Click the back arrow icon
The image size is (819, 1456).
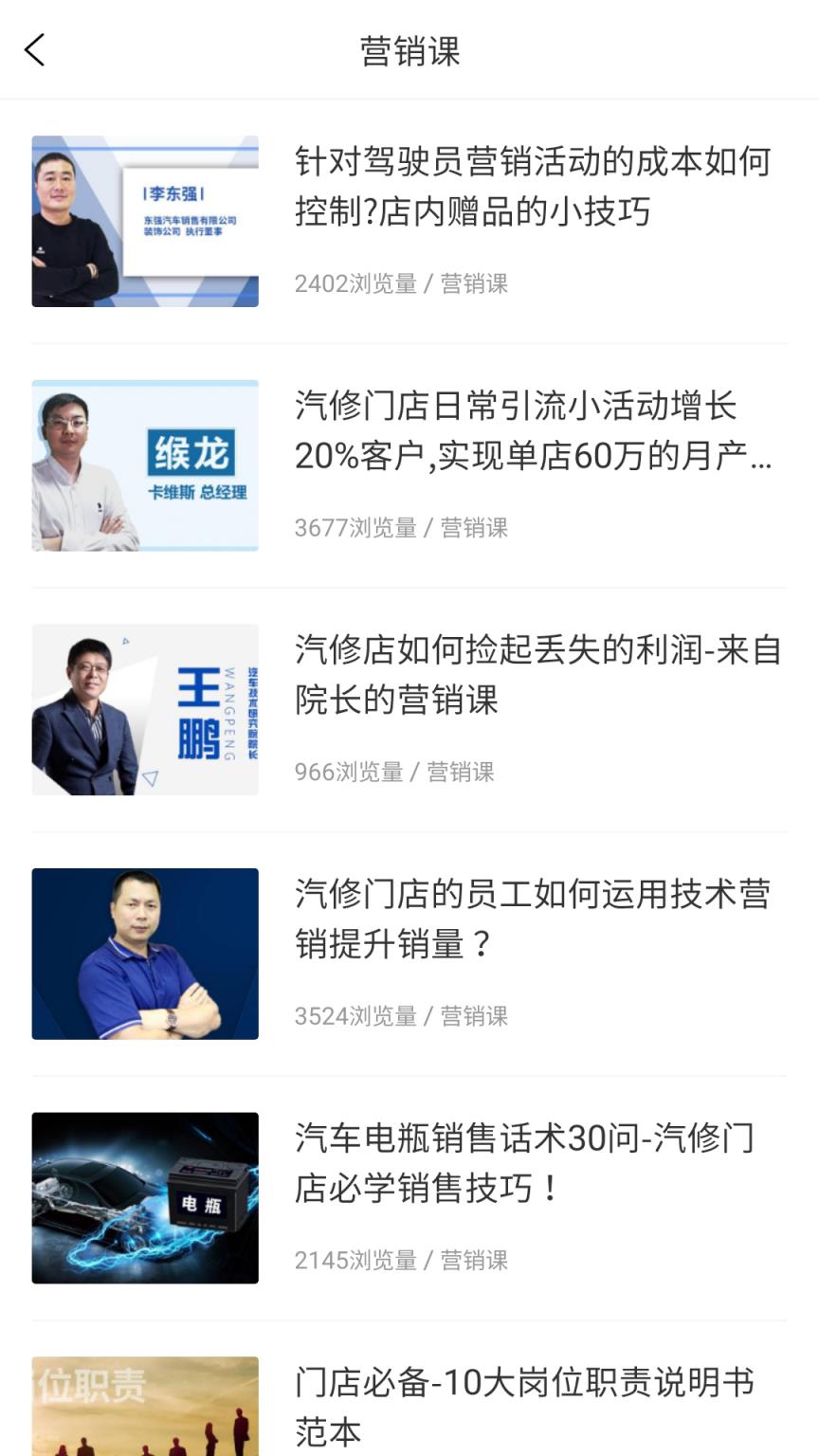pos(35,48)
